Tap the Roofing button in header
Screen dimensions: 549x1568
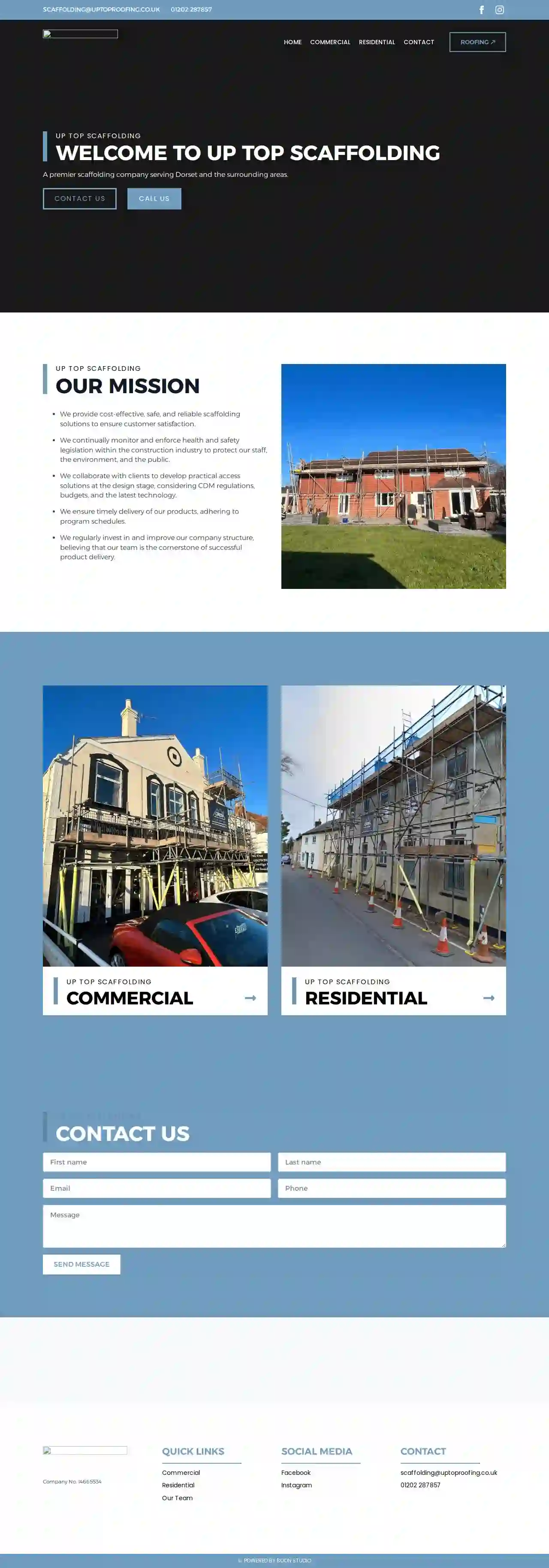(477, 42)
